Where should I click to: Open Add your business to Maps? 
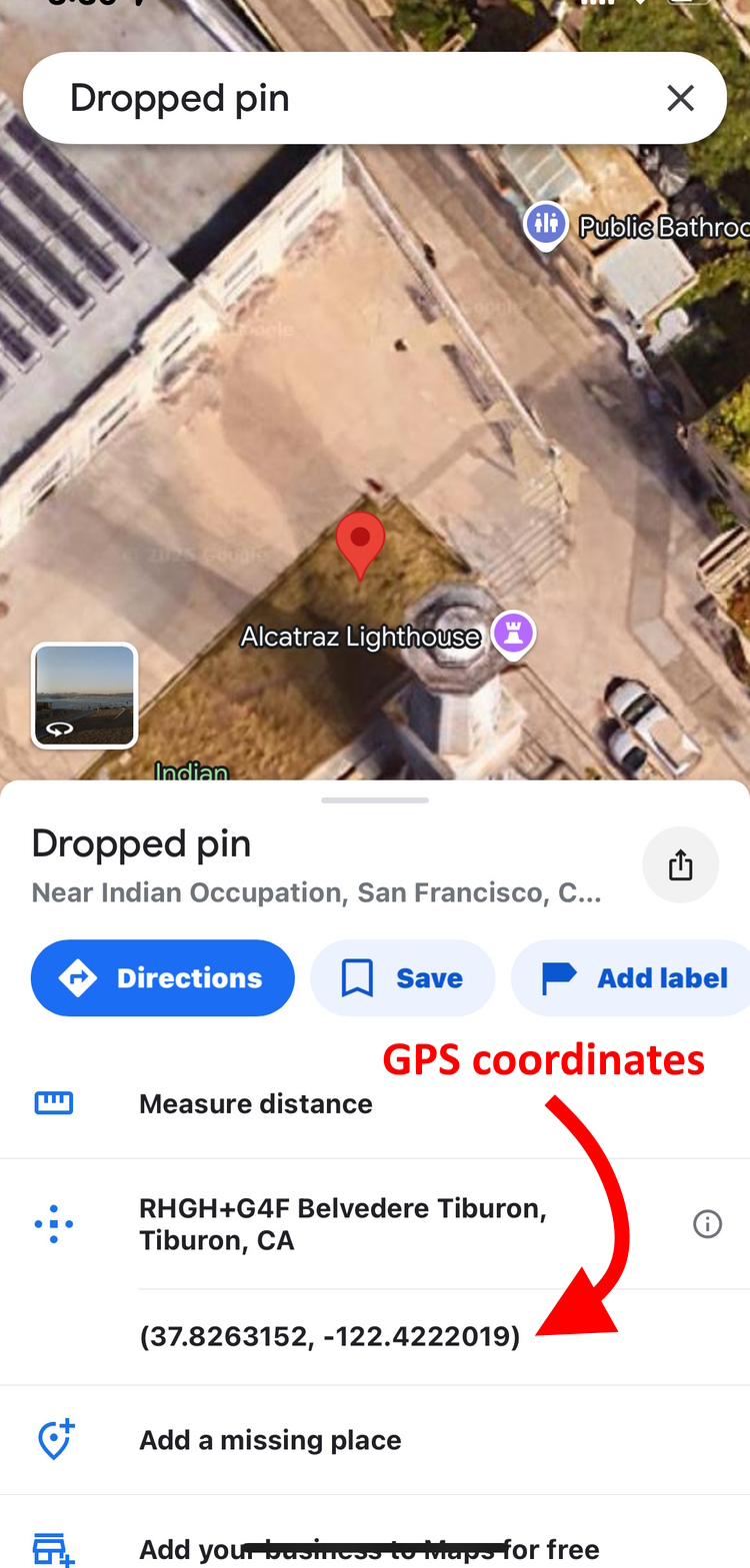pyautogui.click(x=368, y=1549)
